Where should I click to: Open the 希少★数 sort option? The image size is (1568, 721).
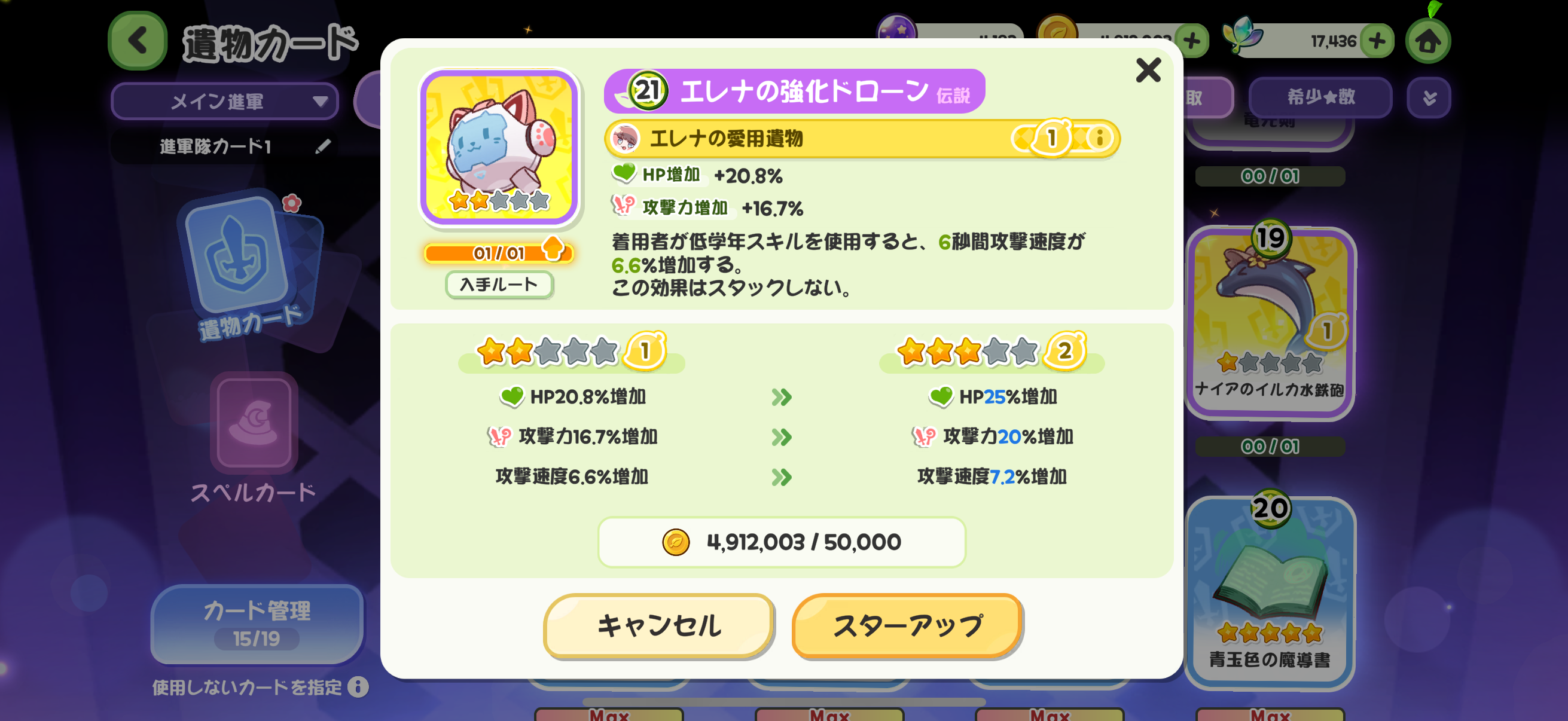click(x=1320, y=97)
